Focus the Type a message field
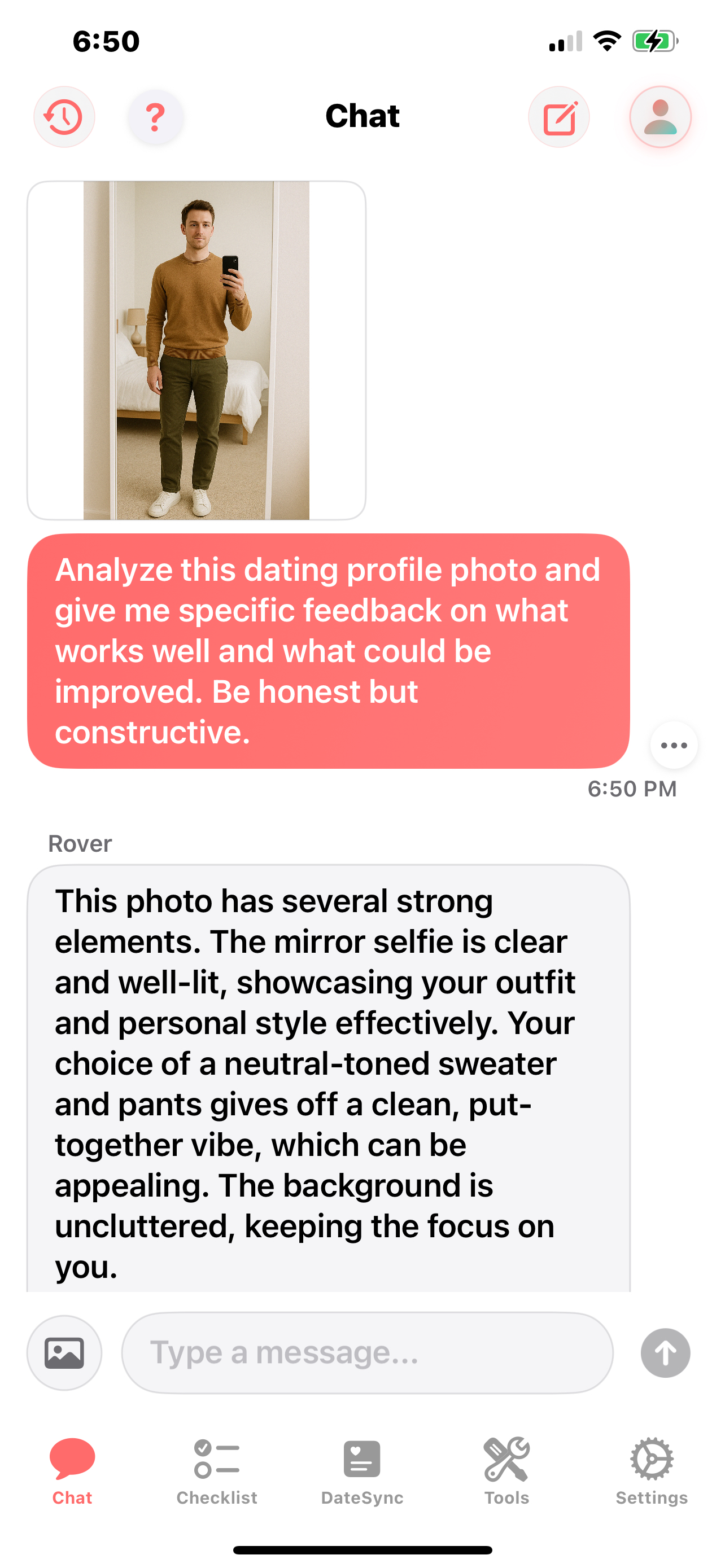 point(367,1352)
